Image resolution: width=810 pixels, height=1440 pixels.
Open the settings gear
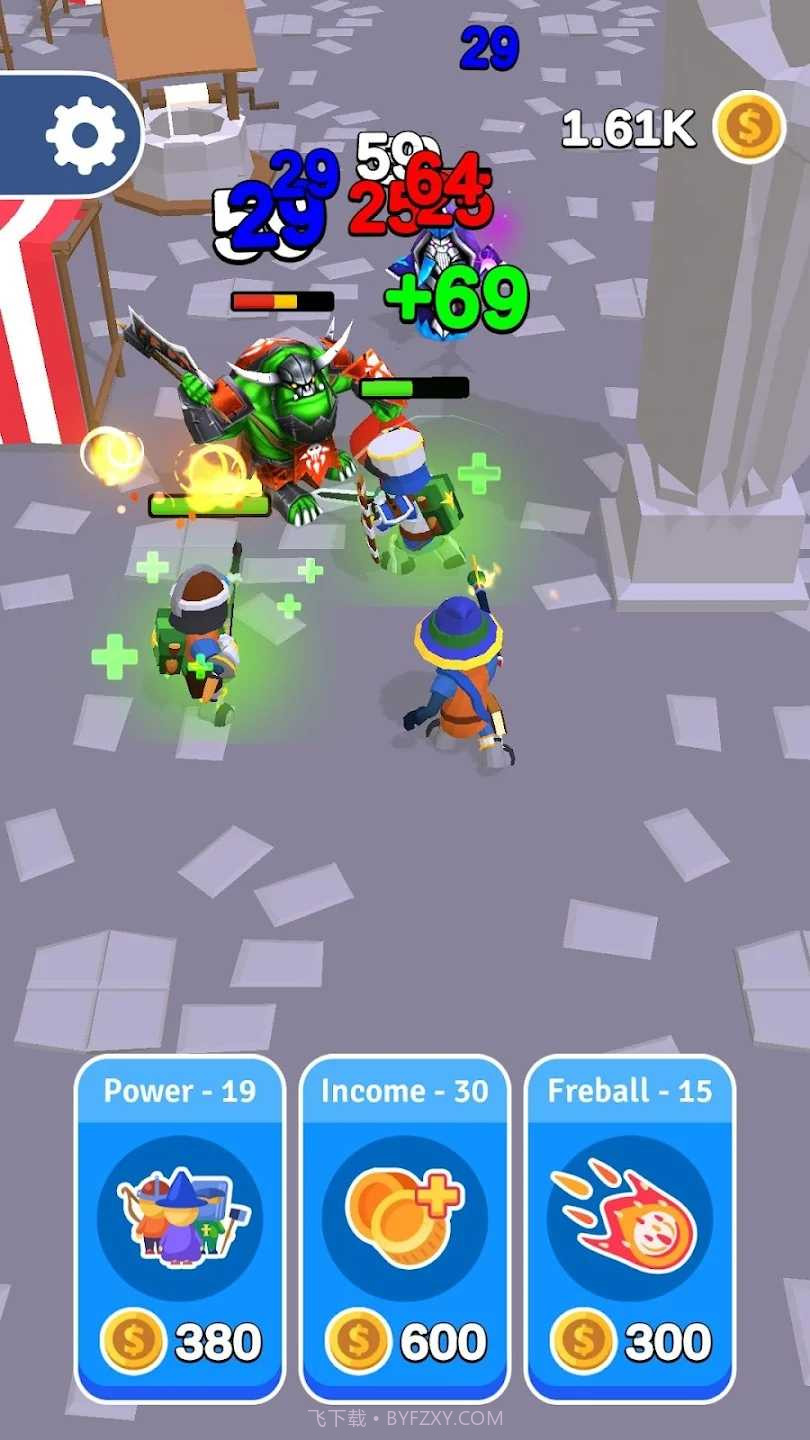85,135
